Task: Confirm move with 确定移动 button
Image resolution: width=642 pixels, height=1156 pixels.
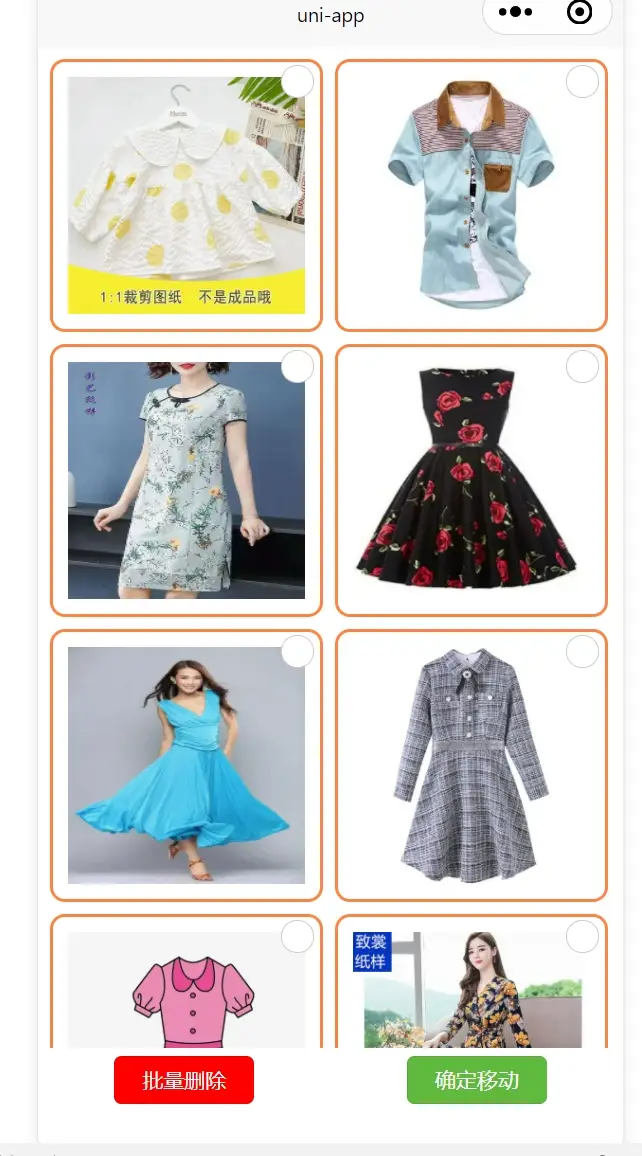Action: (476, 1080)
